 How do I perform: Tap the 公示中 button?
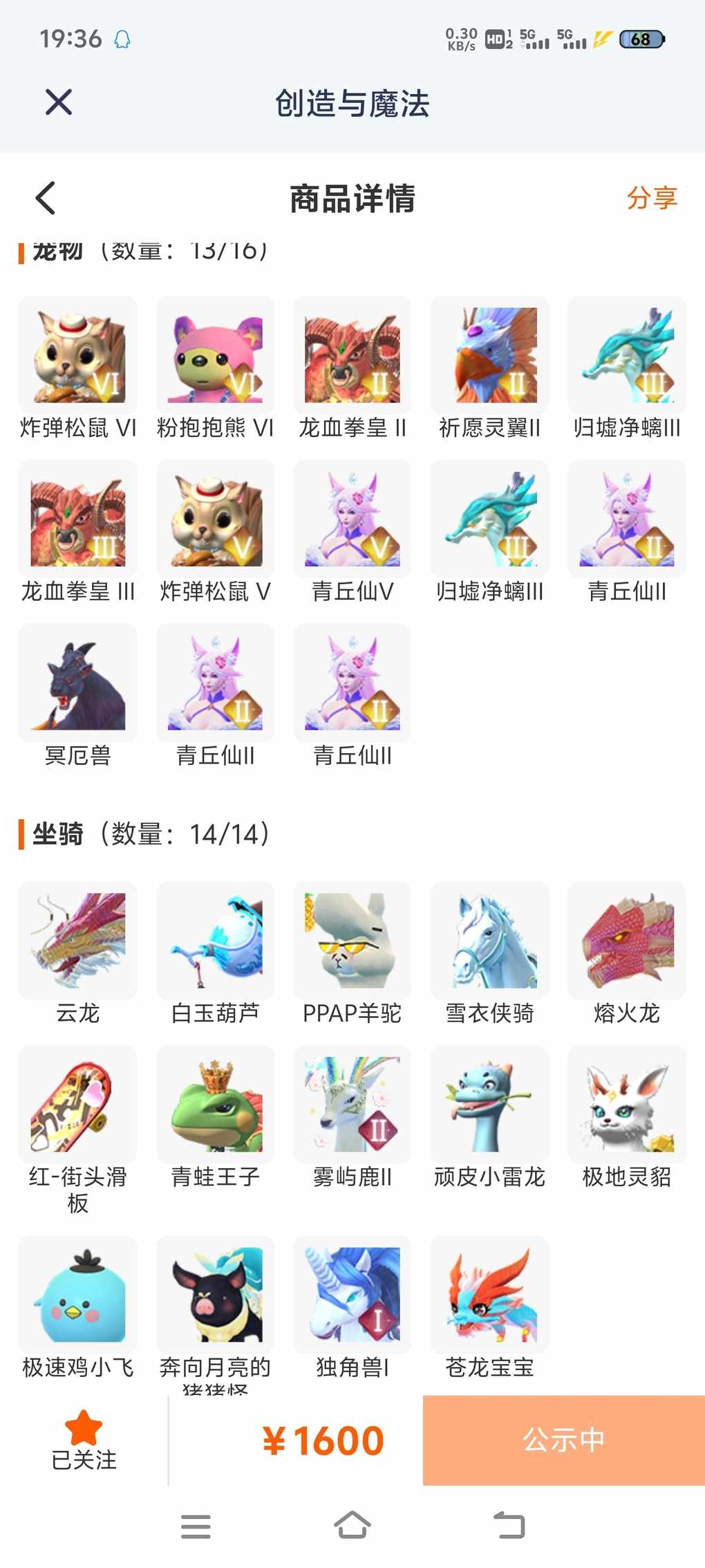tap(563, 1440)
